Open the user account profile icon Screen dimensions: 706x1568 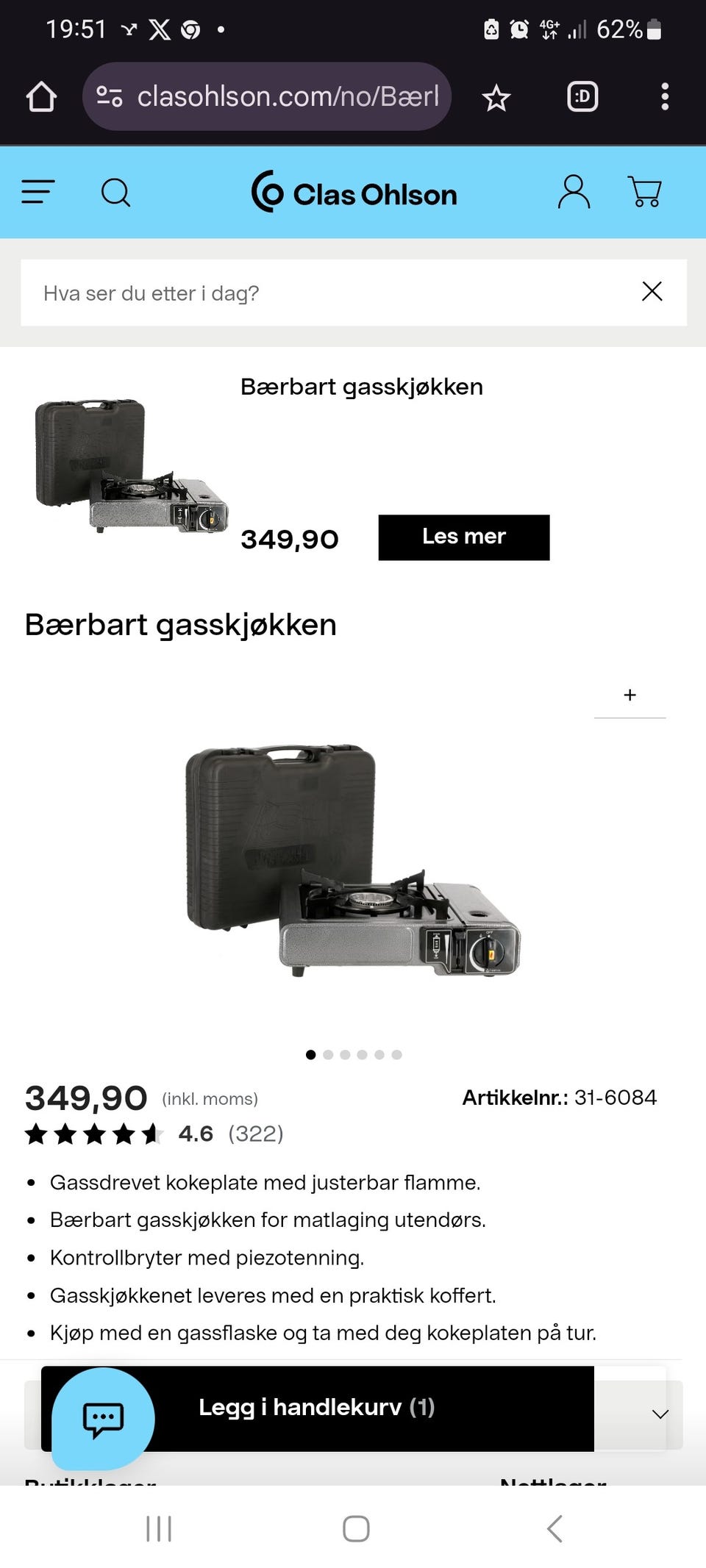pos(574,192)
